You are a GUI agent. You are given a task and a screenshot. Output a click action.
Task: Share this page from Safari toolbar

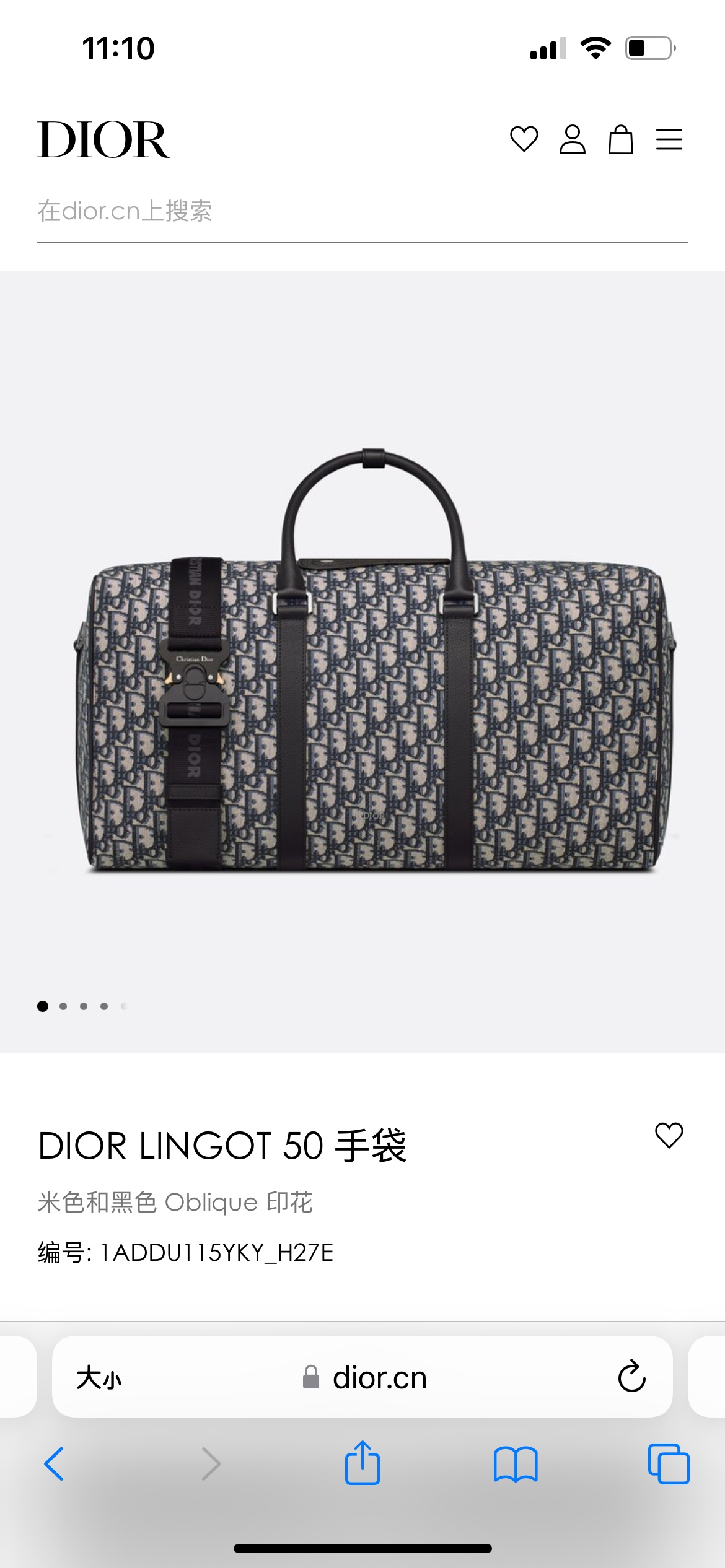[362, 1463]
